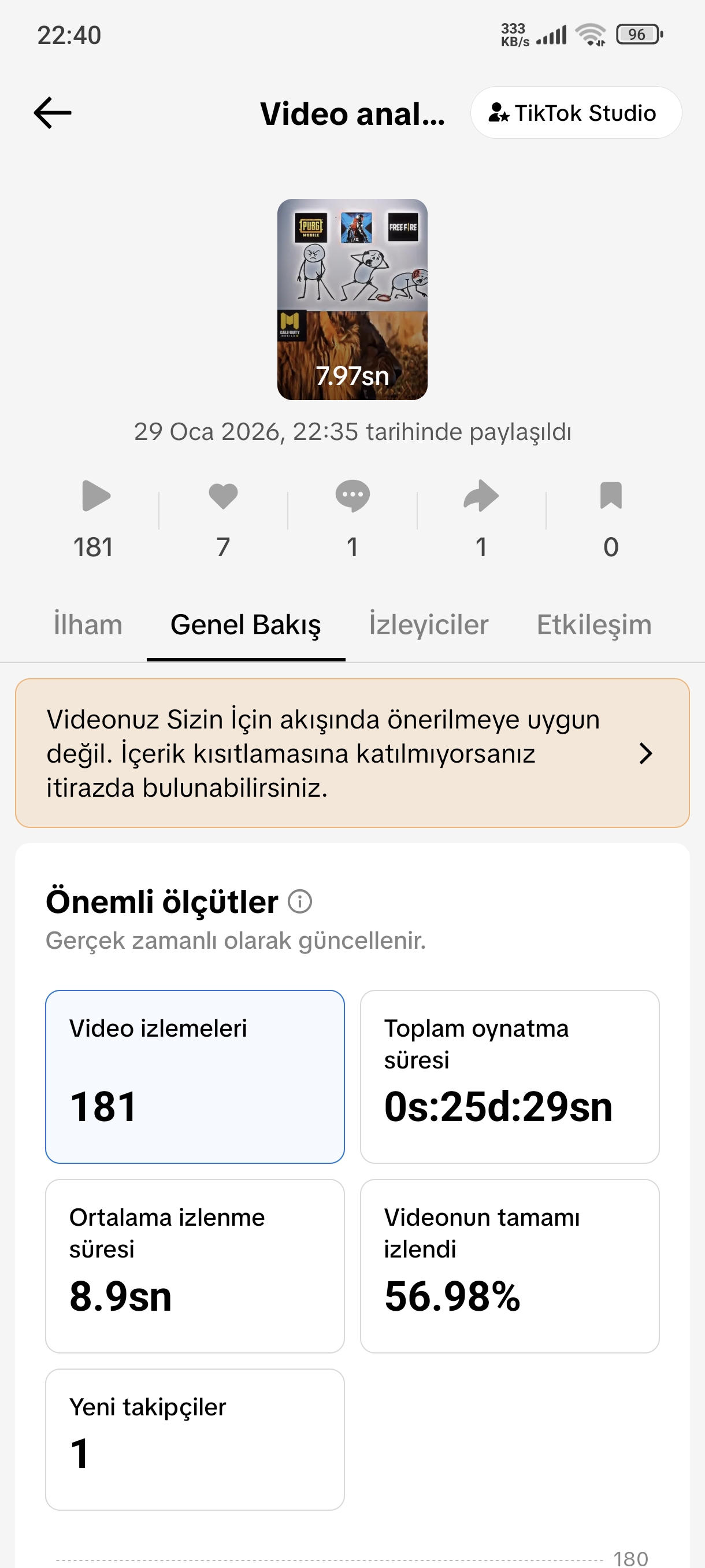Select the Videonun tamamı izlendi card
The image size is (705, 1568).
510,1266
